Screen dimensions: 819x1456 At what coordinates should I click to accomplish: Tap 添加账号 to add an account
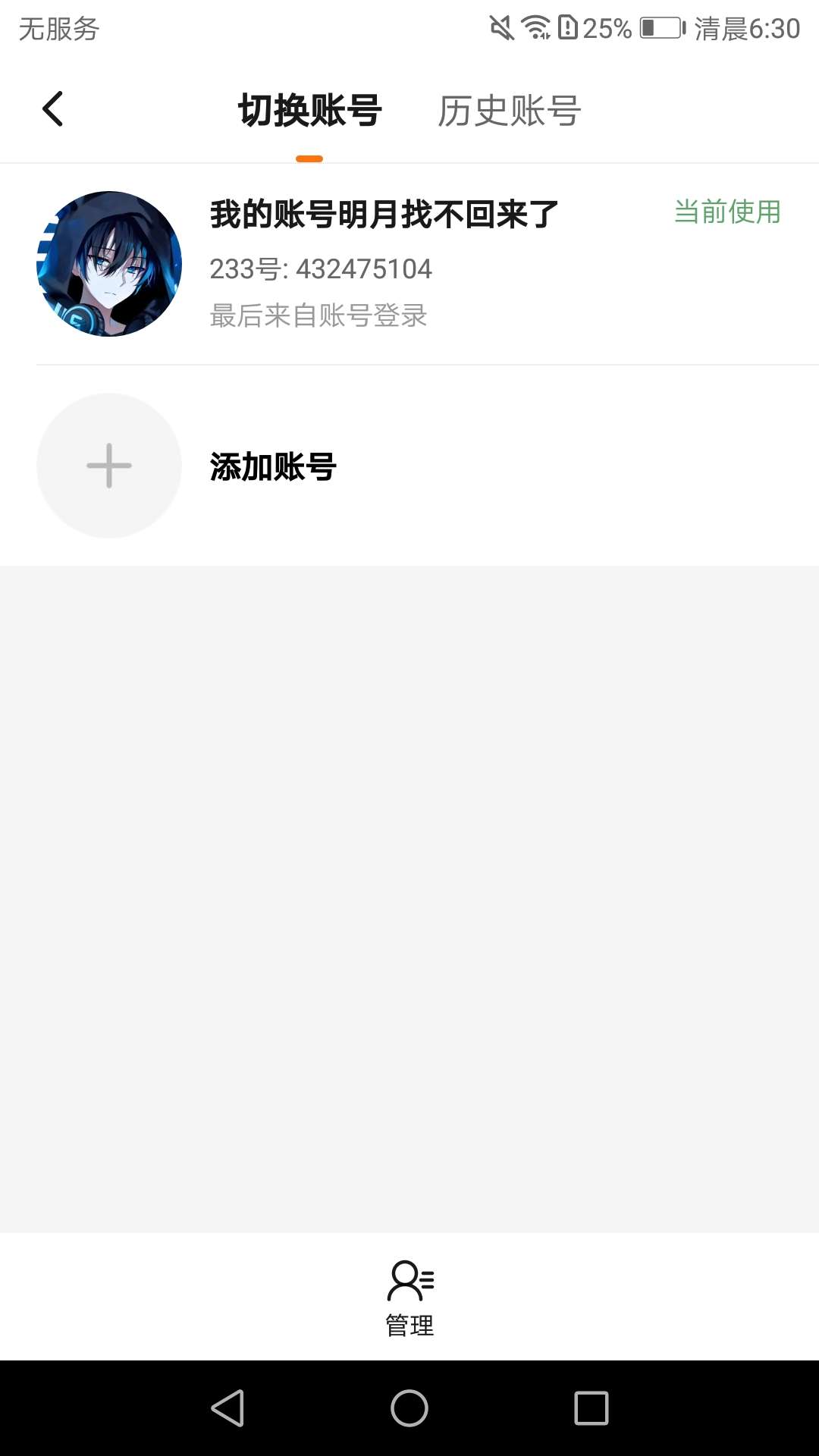pyautogui.click(x=409, y=466)
